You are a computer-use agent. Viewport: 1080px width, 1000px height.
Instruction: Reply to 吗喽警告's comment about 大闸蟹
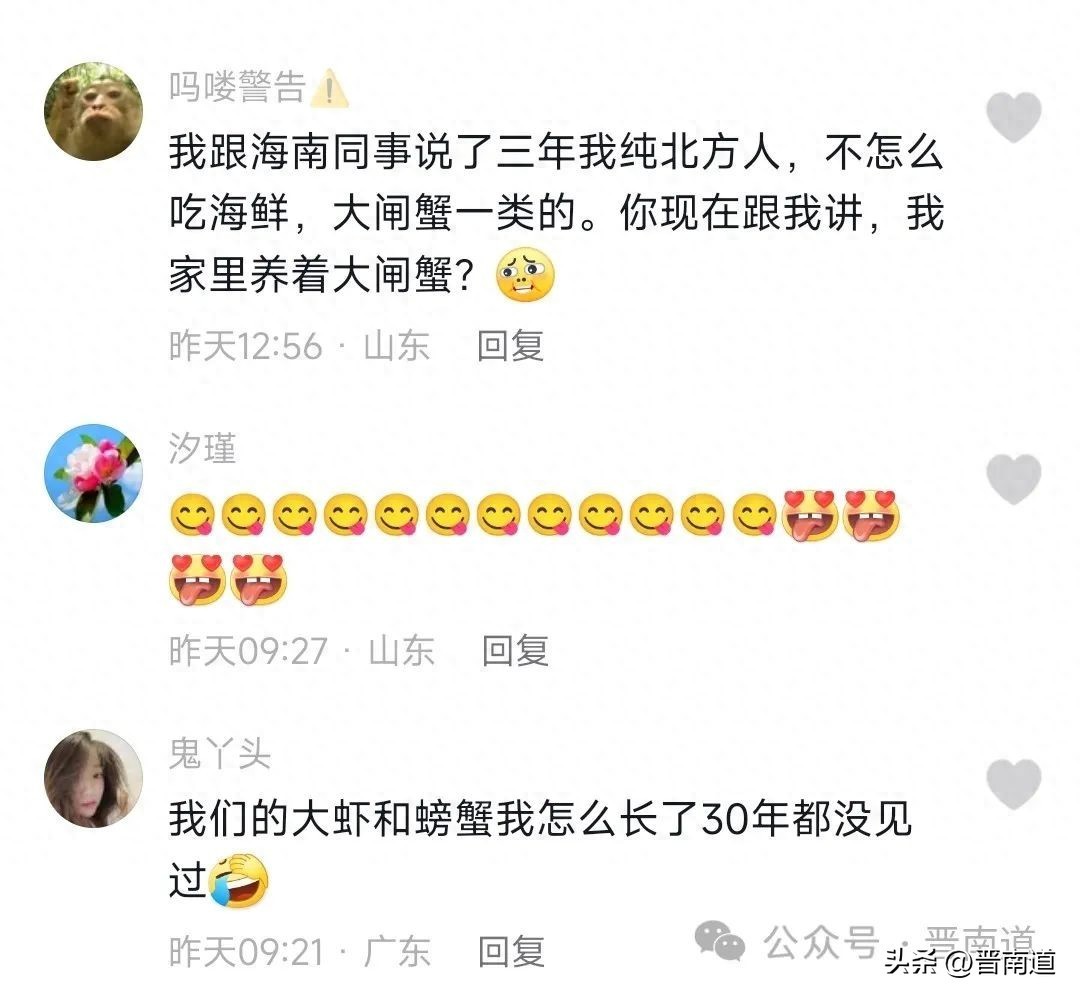(510, 346)
